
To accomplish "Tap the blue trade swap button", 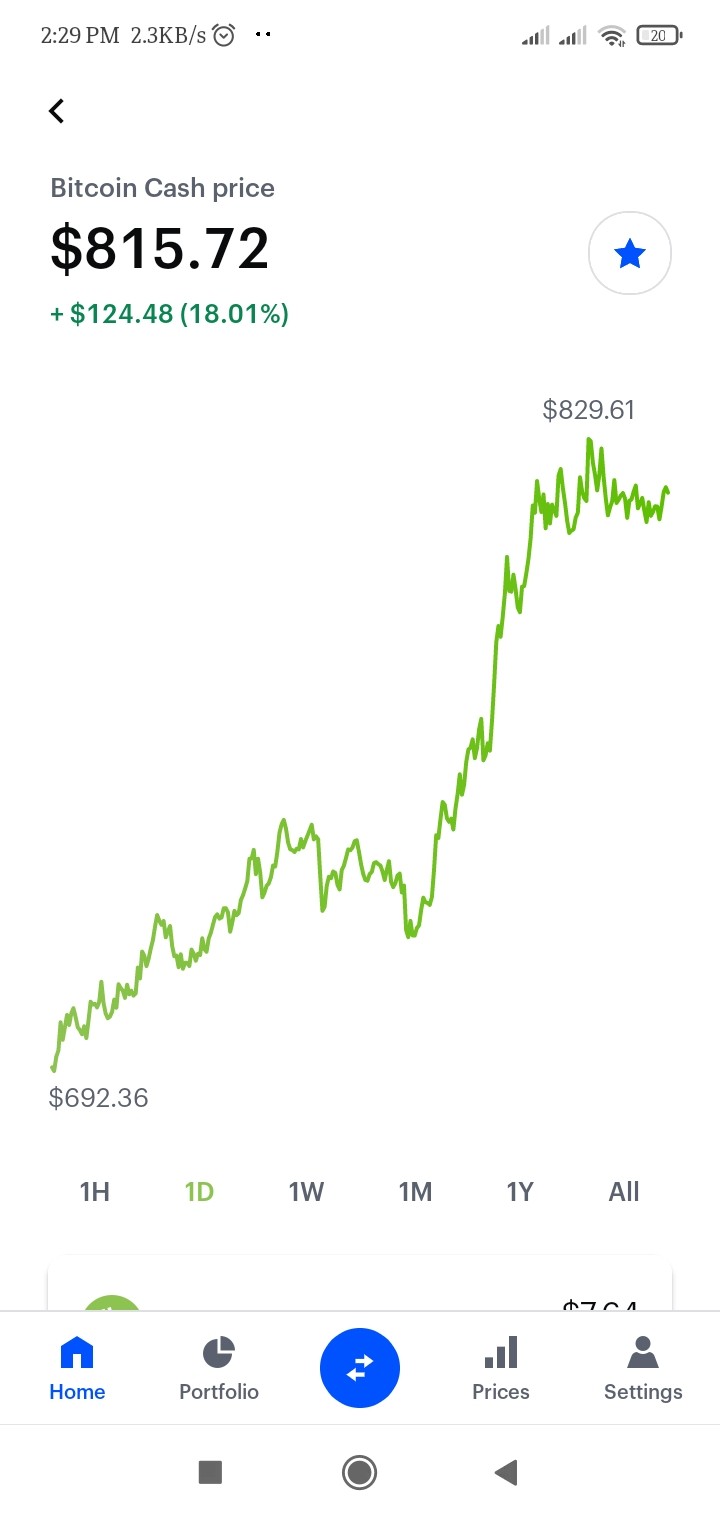I will pos(360,1368).
